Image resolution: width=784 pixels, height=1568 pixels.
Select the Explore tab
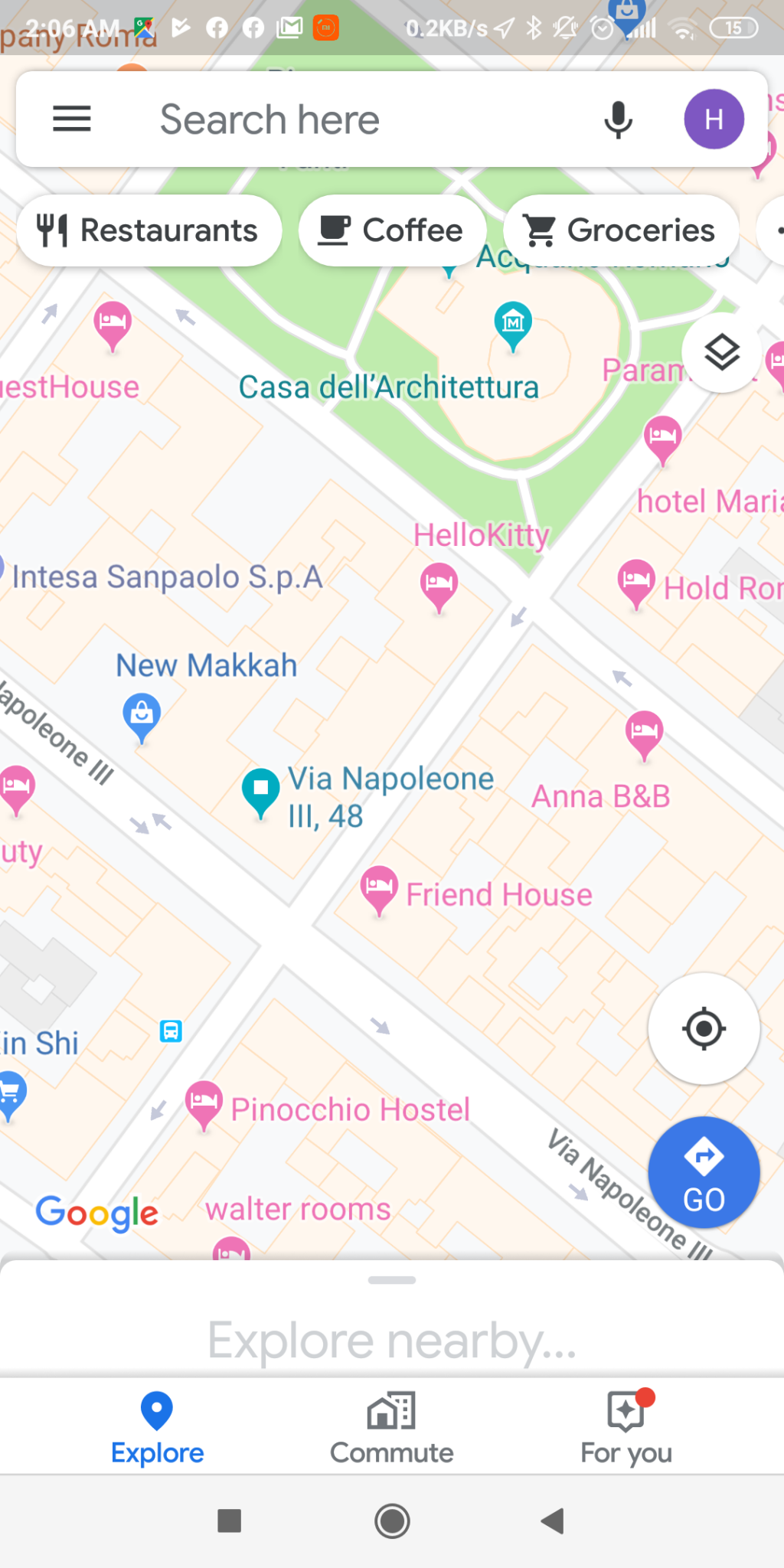pyautogui.click(x=157, y=1427)
